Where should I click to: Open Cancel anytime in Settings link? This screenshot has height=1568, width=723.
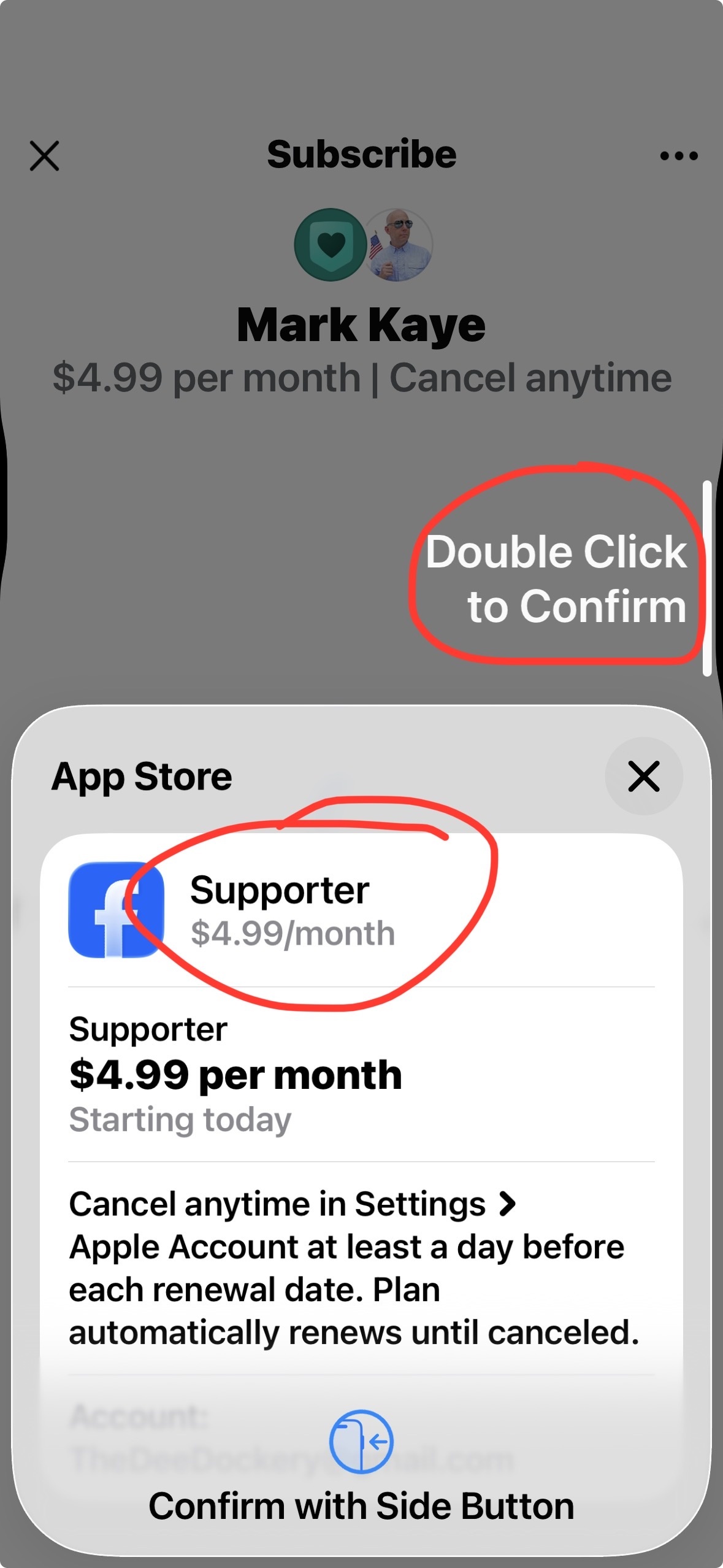pos(292,1204)
